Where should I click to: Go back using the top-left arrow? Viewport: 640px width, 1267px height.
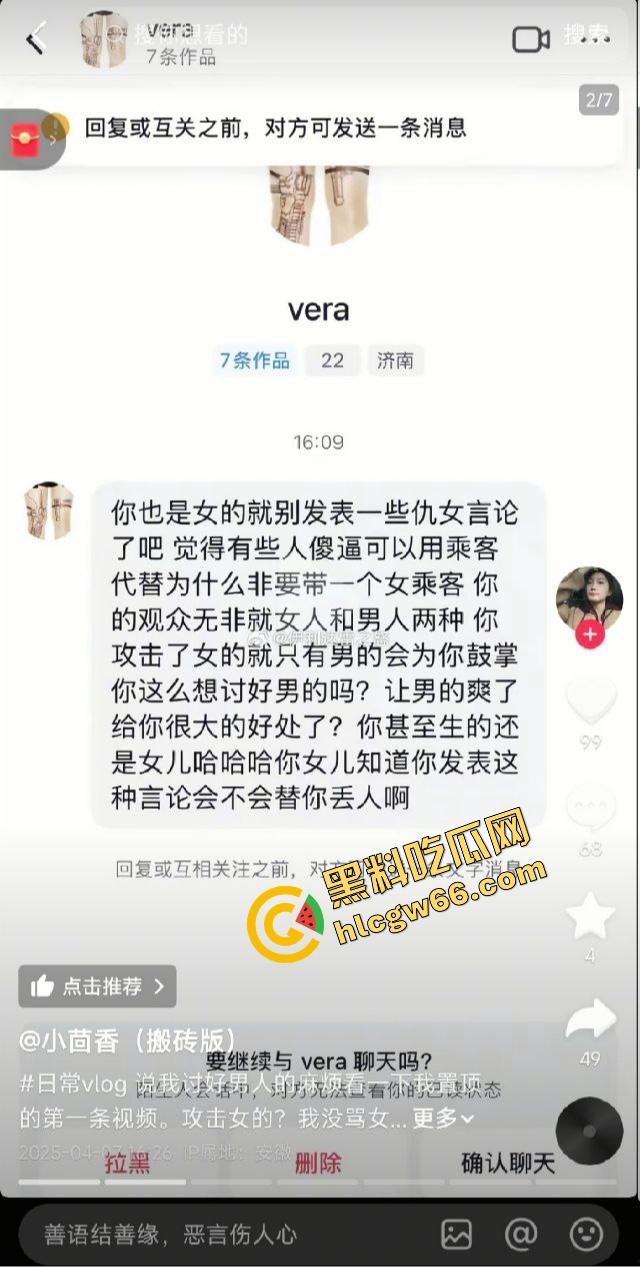[x=37, y=39]
